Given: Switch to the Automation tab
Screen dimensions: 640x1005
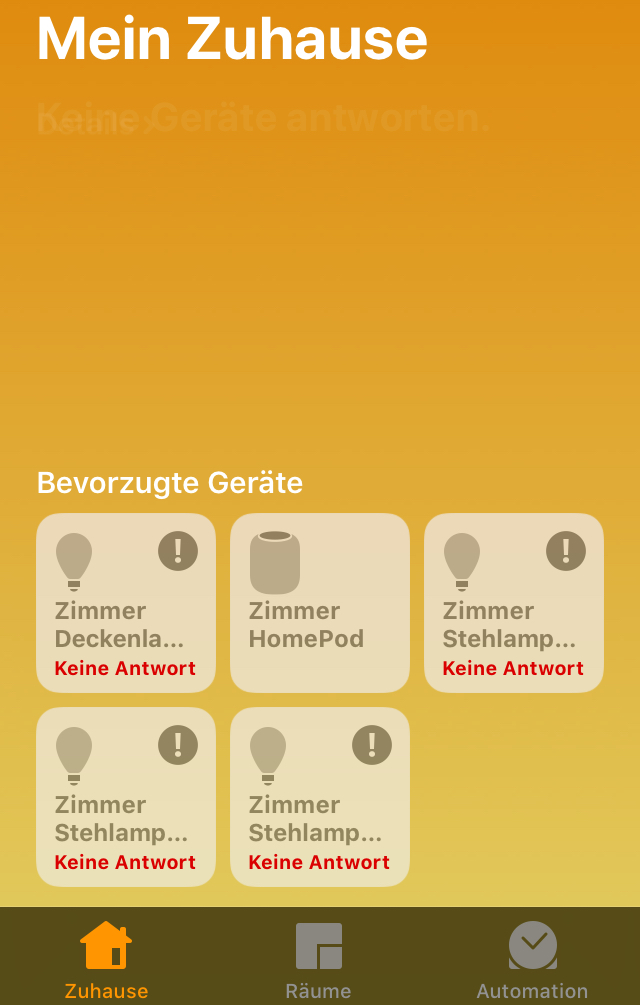Looking at the screenshot, I should pyautogui.click(x=532, y=959).
